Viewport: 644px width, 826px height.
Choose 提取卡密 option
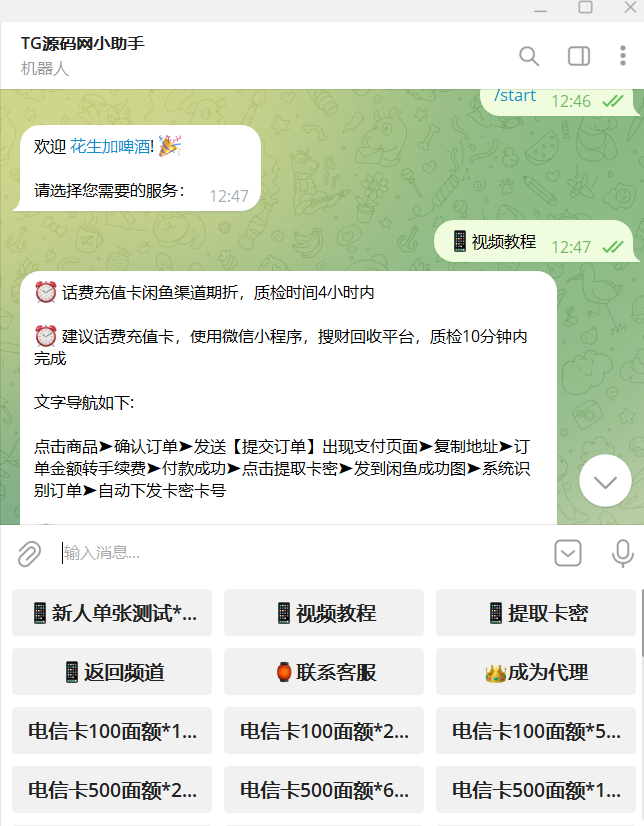click(x=536, y=613)
